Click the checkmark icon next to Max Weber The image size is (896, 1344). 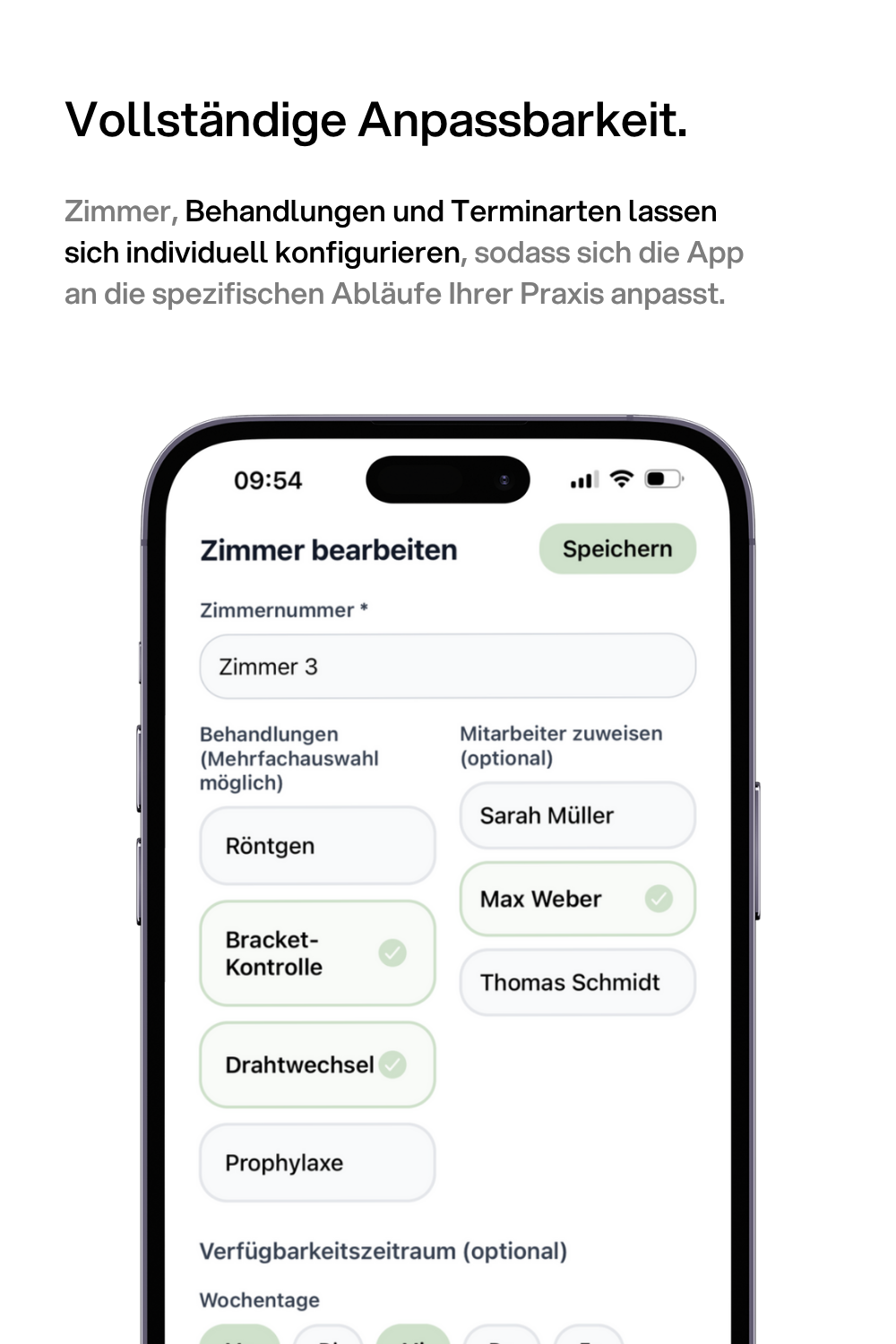(658, 899)
